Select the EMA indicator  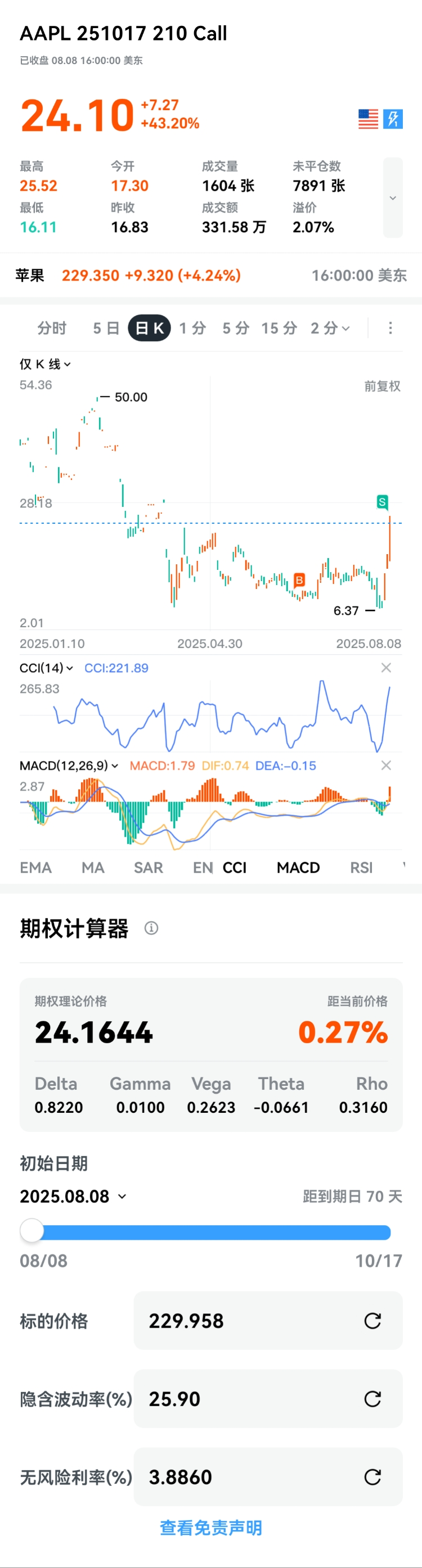35,867
